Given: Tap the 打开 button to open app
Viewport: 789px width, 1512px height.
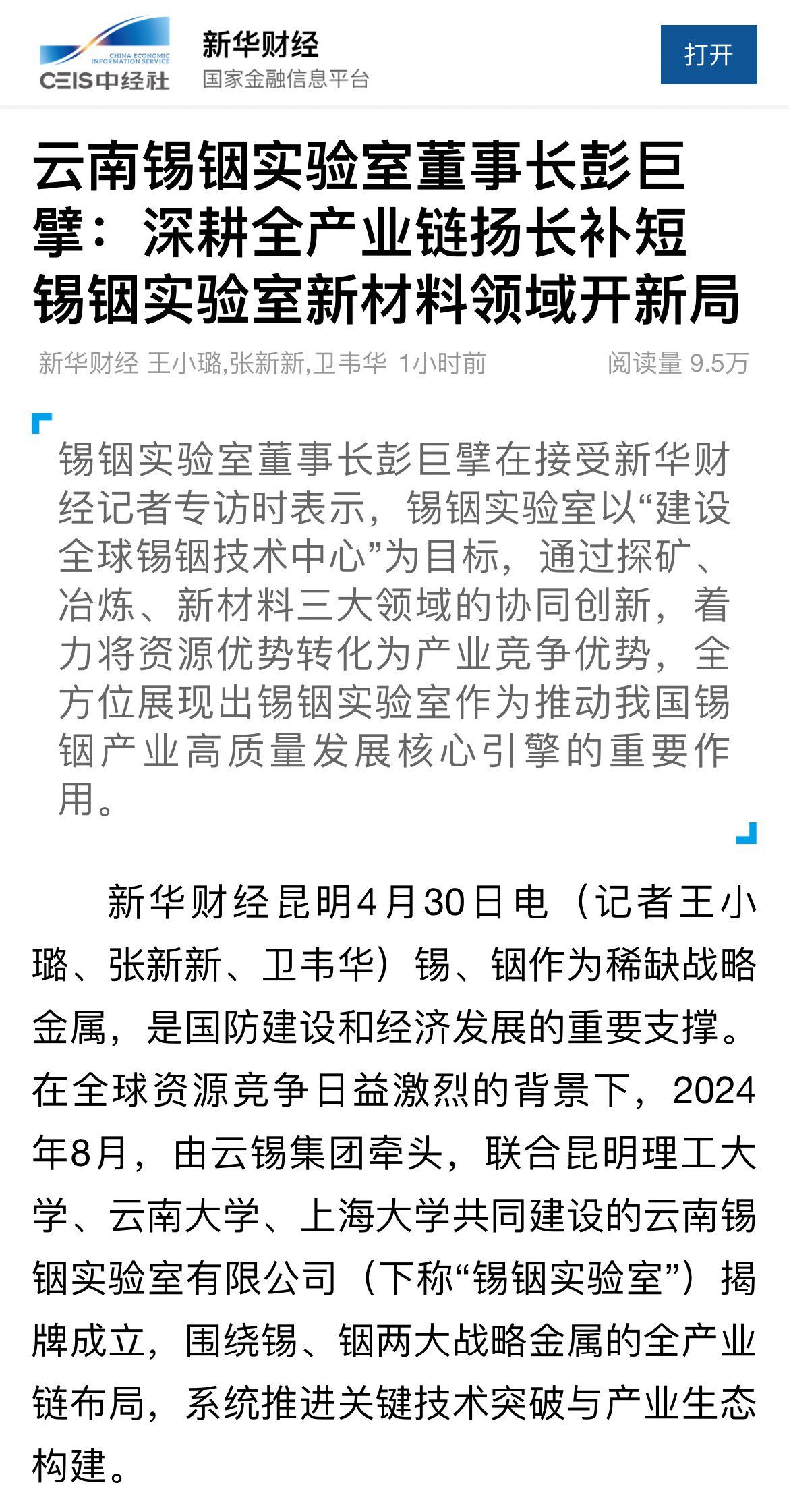Looking at the screenshot, I should tap(708, 55).
